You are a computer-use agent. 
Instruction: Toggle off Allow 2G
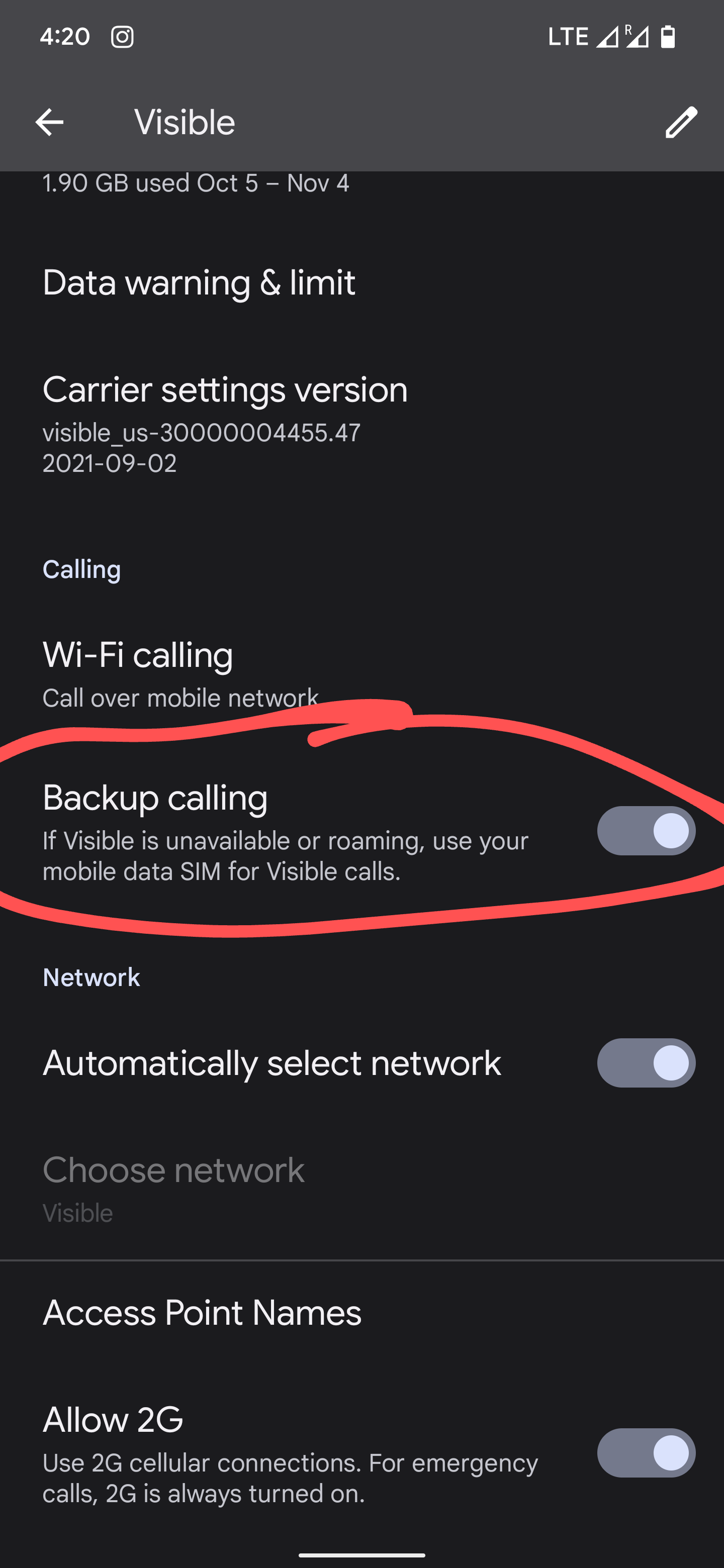tap(646, 1453)
